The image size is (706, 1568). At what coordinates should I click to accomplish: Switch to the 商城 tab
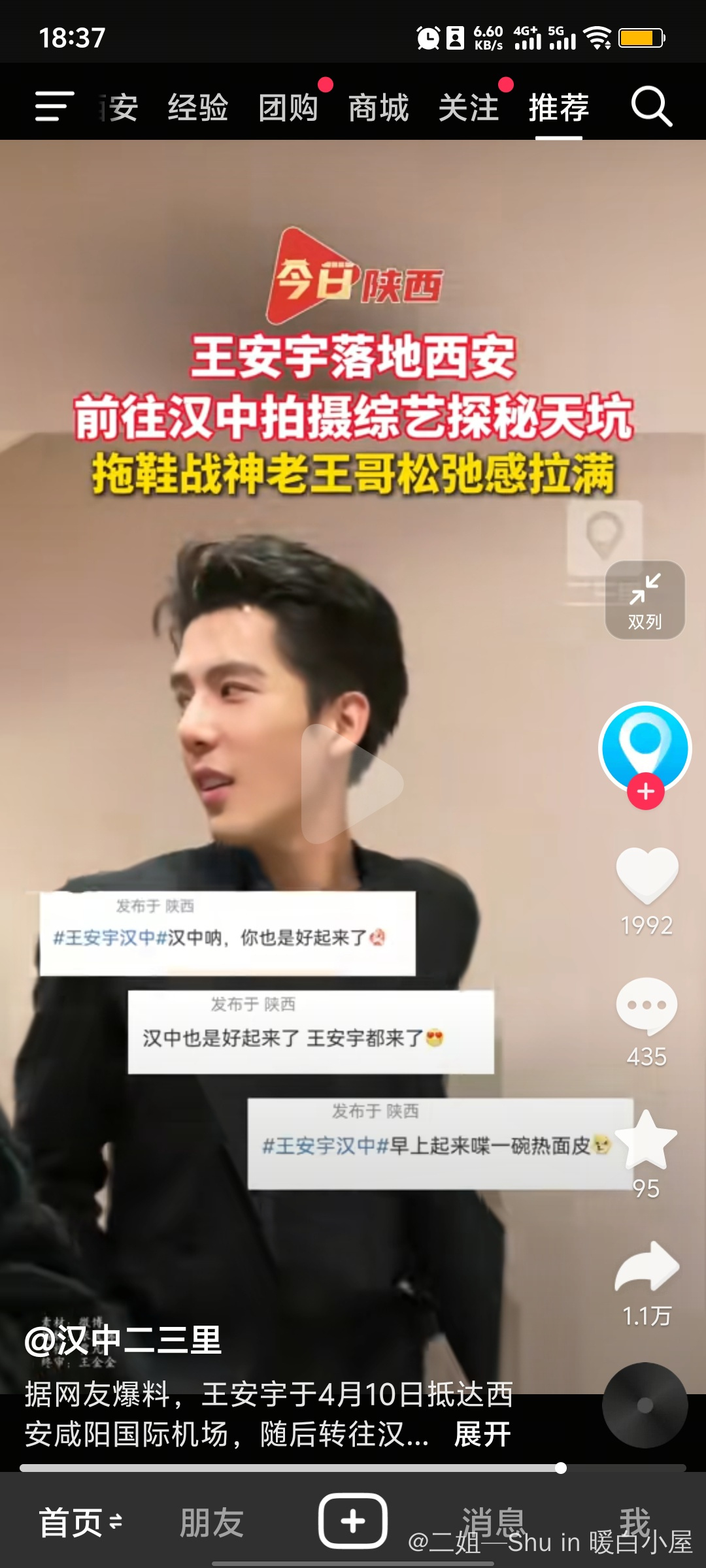[x=378, y=108]
